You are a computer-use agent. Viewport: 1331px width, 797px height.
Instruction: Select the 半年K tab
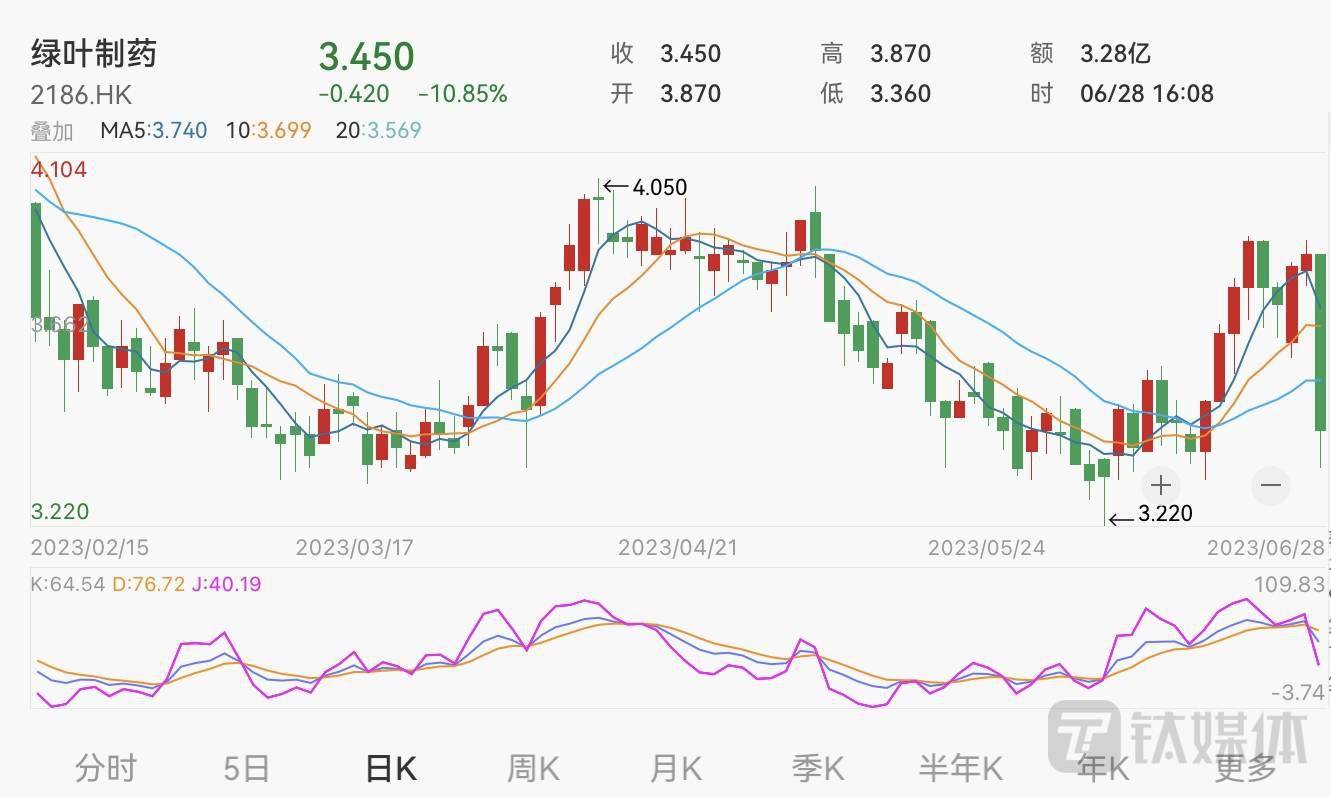(x=960, y=769)
